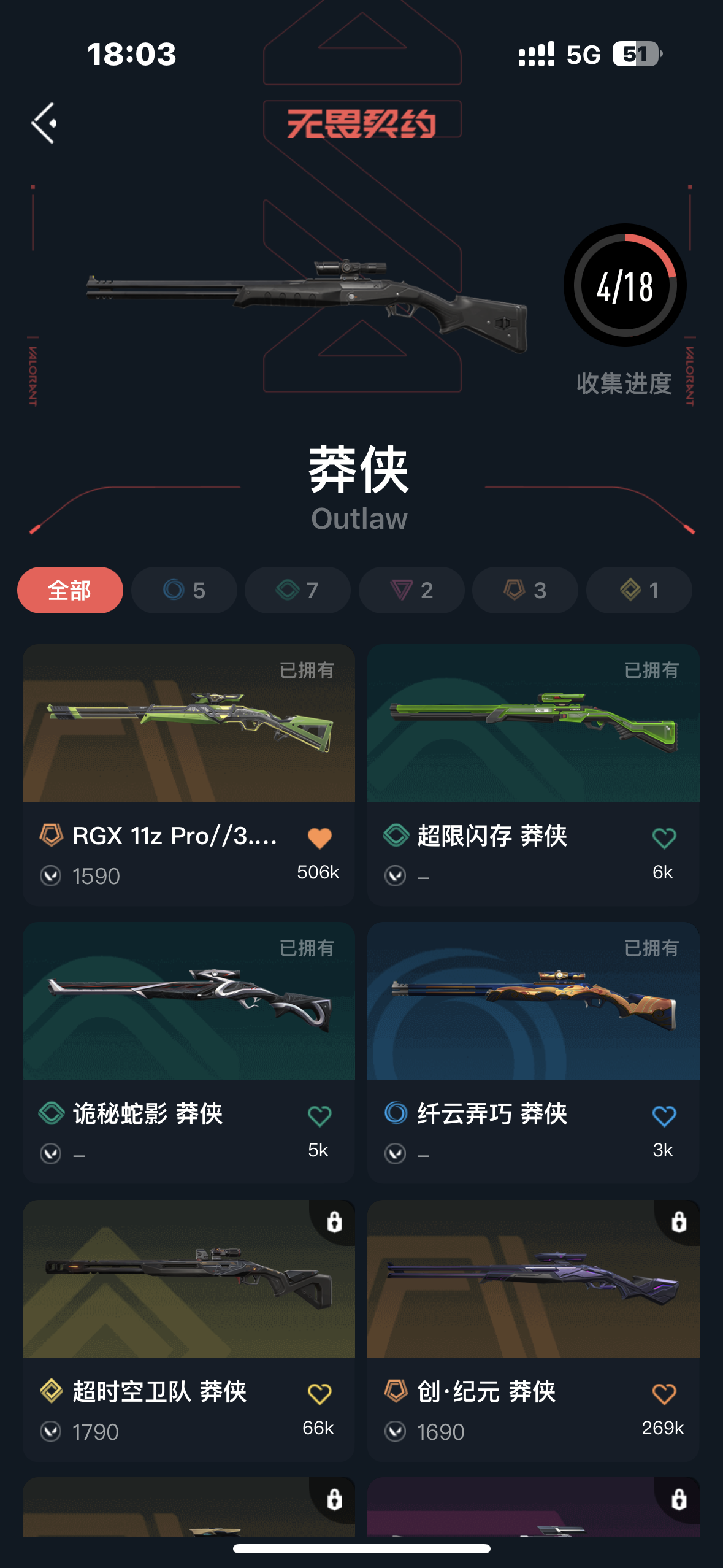Filter skins by the pink tier showing 2
The width and height of the screenshot is (723, 1568).
pyautogui.click(x=411, y=590)
